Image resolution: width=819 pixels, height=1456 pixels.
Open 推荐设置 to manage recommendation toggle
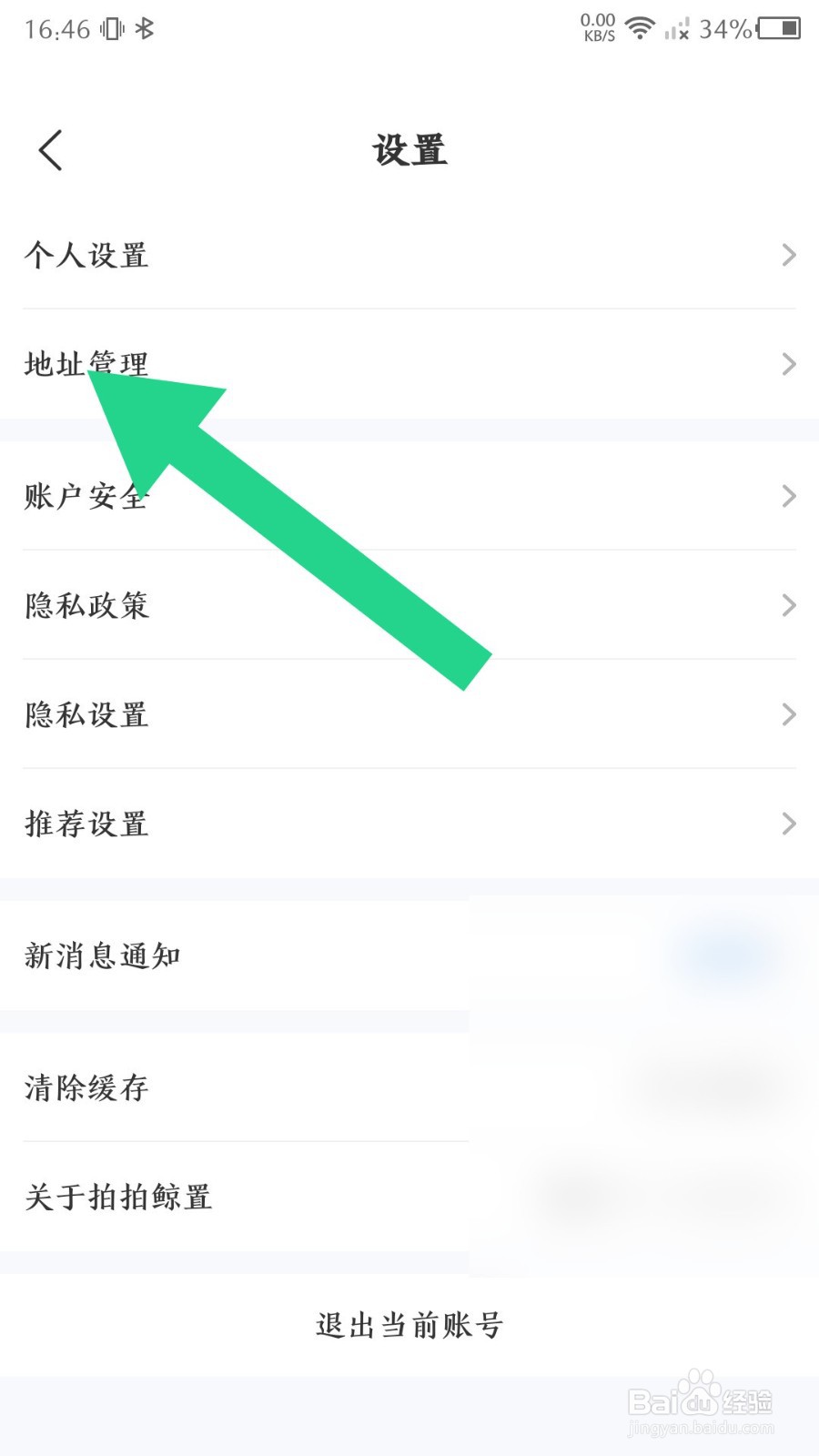coord(86,824)
